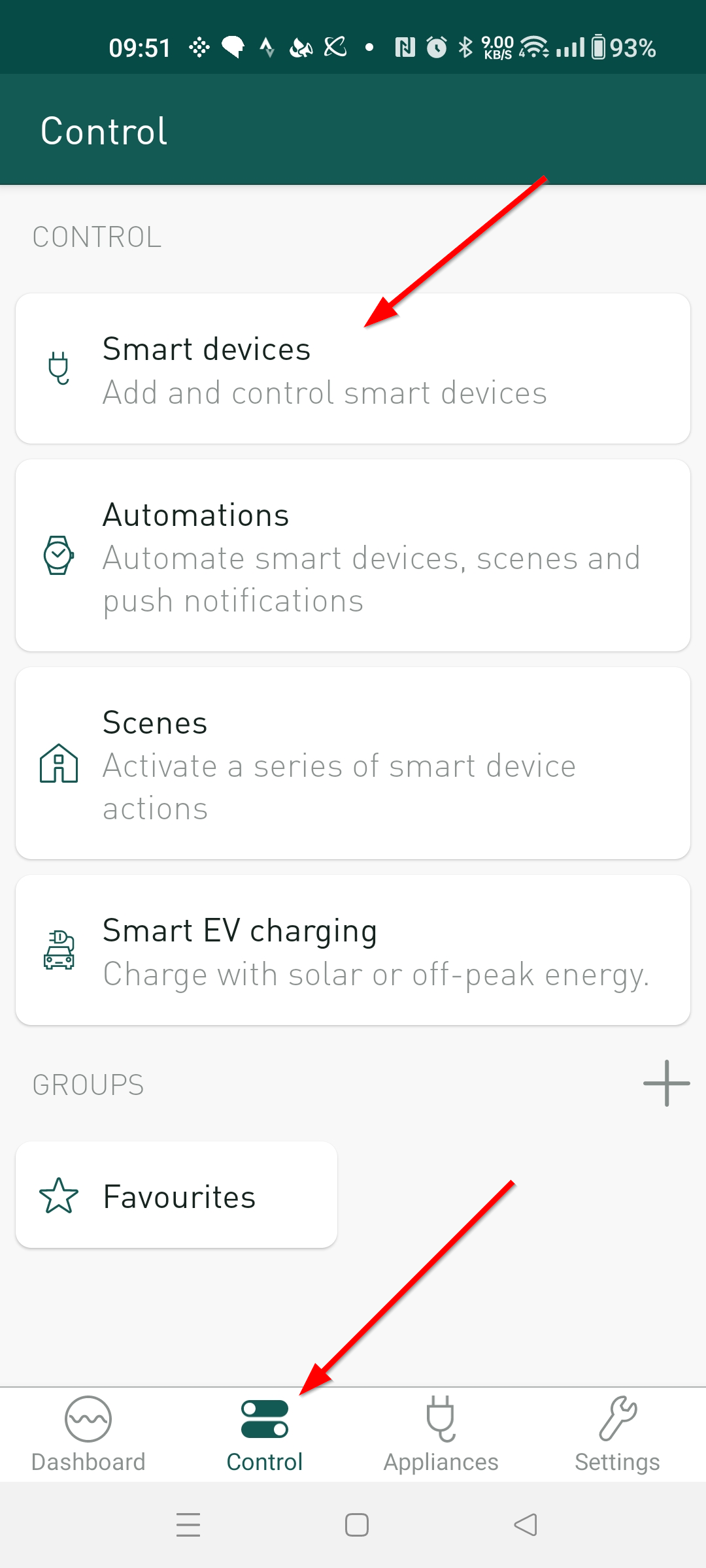Switch to the Dashboard tab
706x1568 pixels.
tap(88, 1437)
